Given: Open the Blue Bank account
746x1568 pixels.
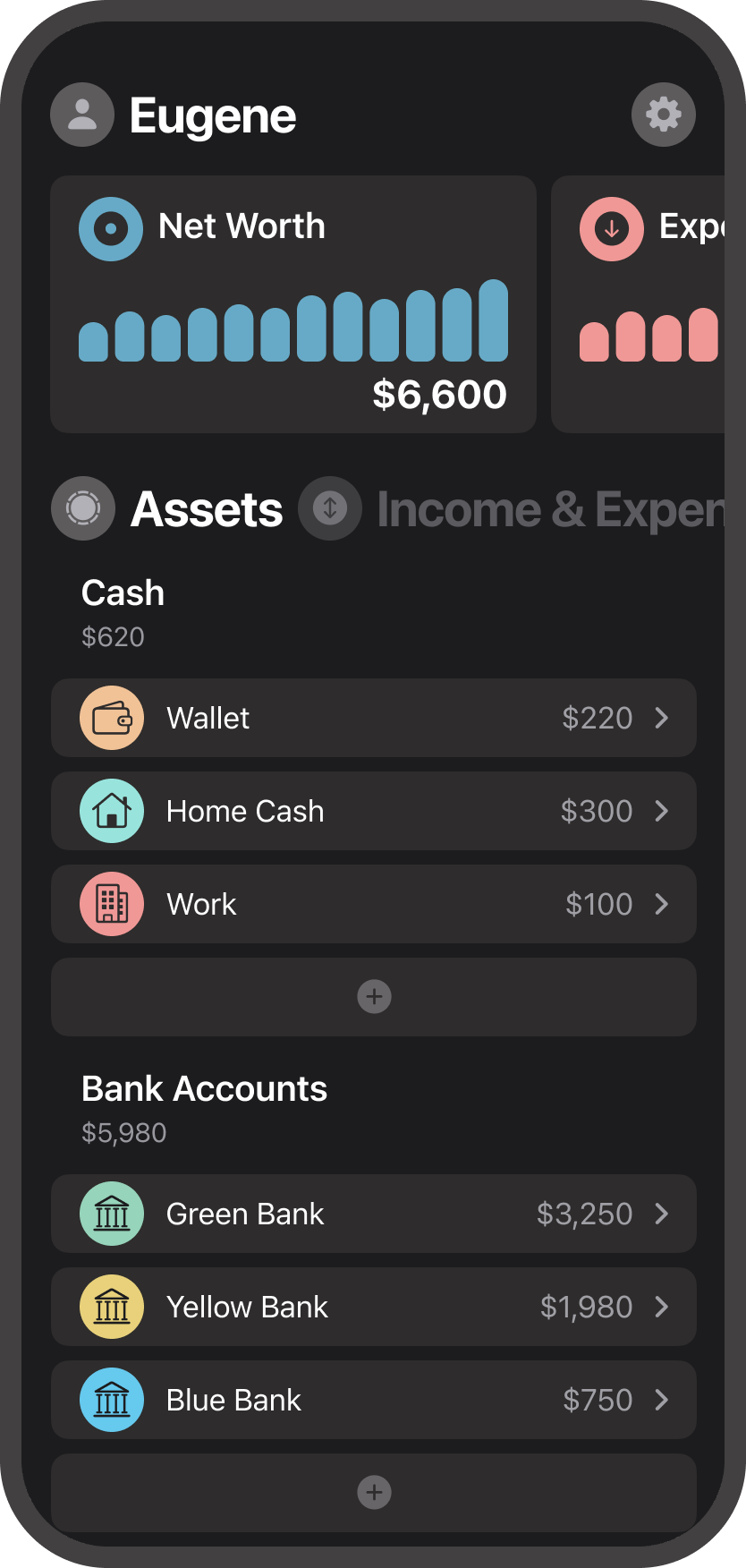Looking at the screenshot, I should (x=374, y=1400).
